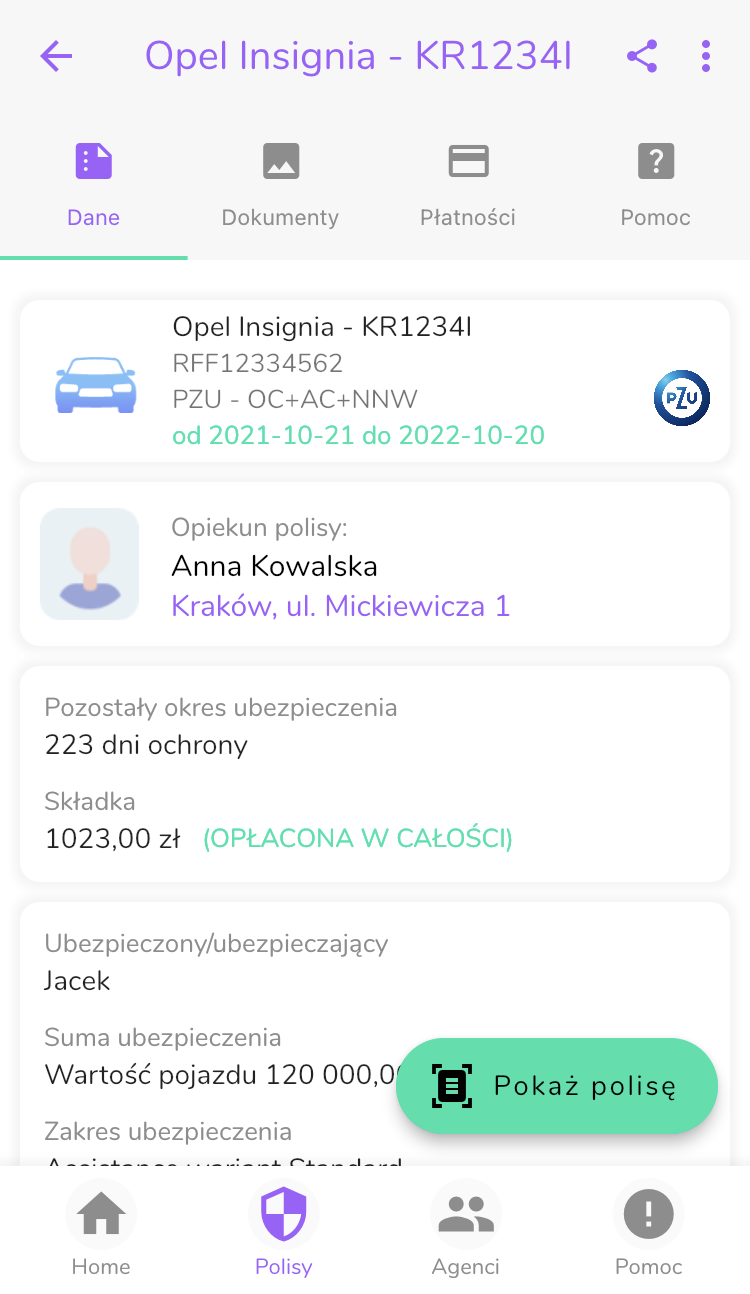Open Polisy in bottom navigation
Viewport: 750px width, 1294px height.
coord(284,1233)
